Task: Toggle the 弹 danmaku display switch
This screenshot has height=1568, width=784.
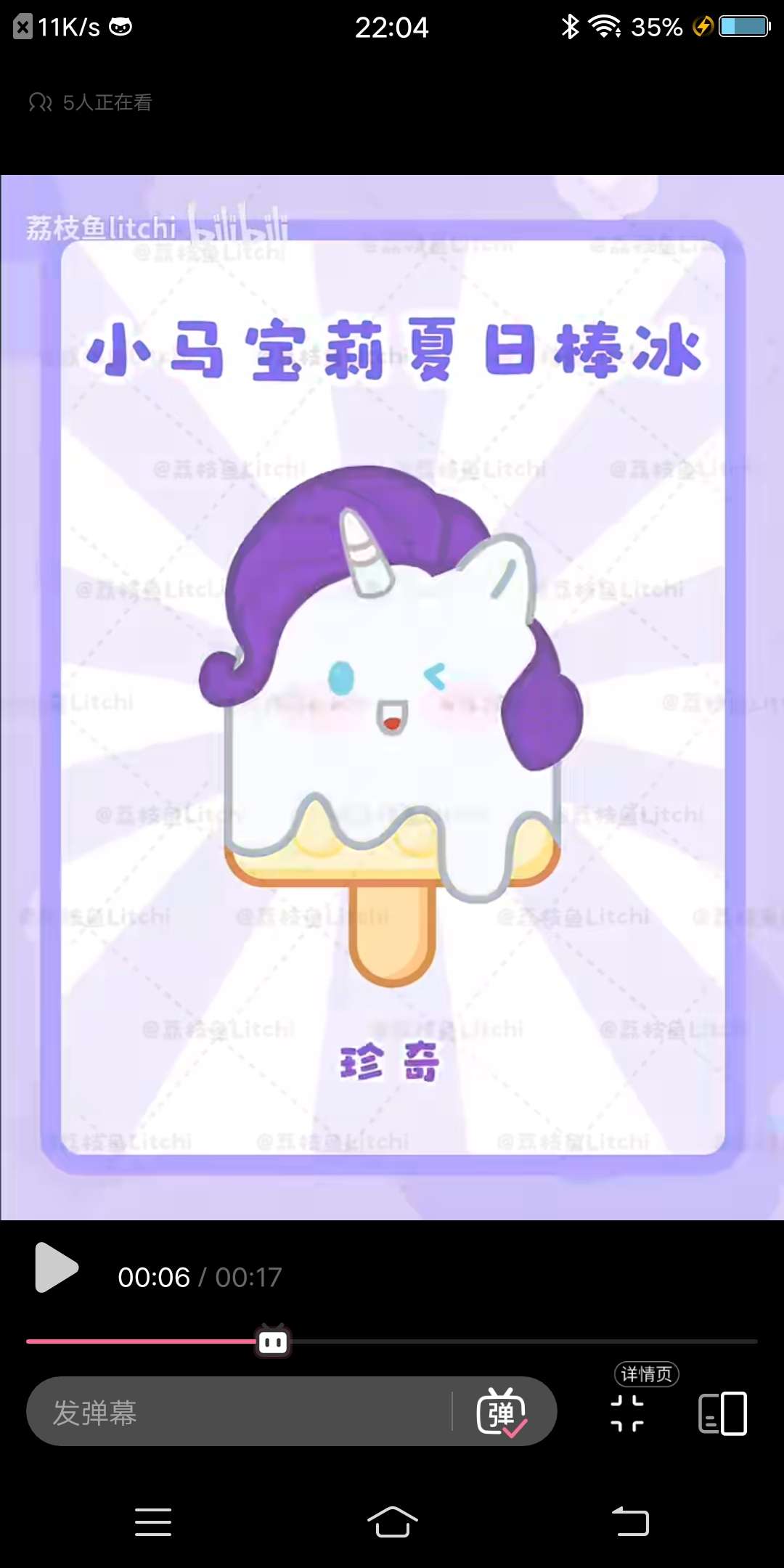Action: click(501, 1412)
